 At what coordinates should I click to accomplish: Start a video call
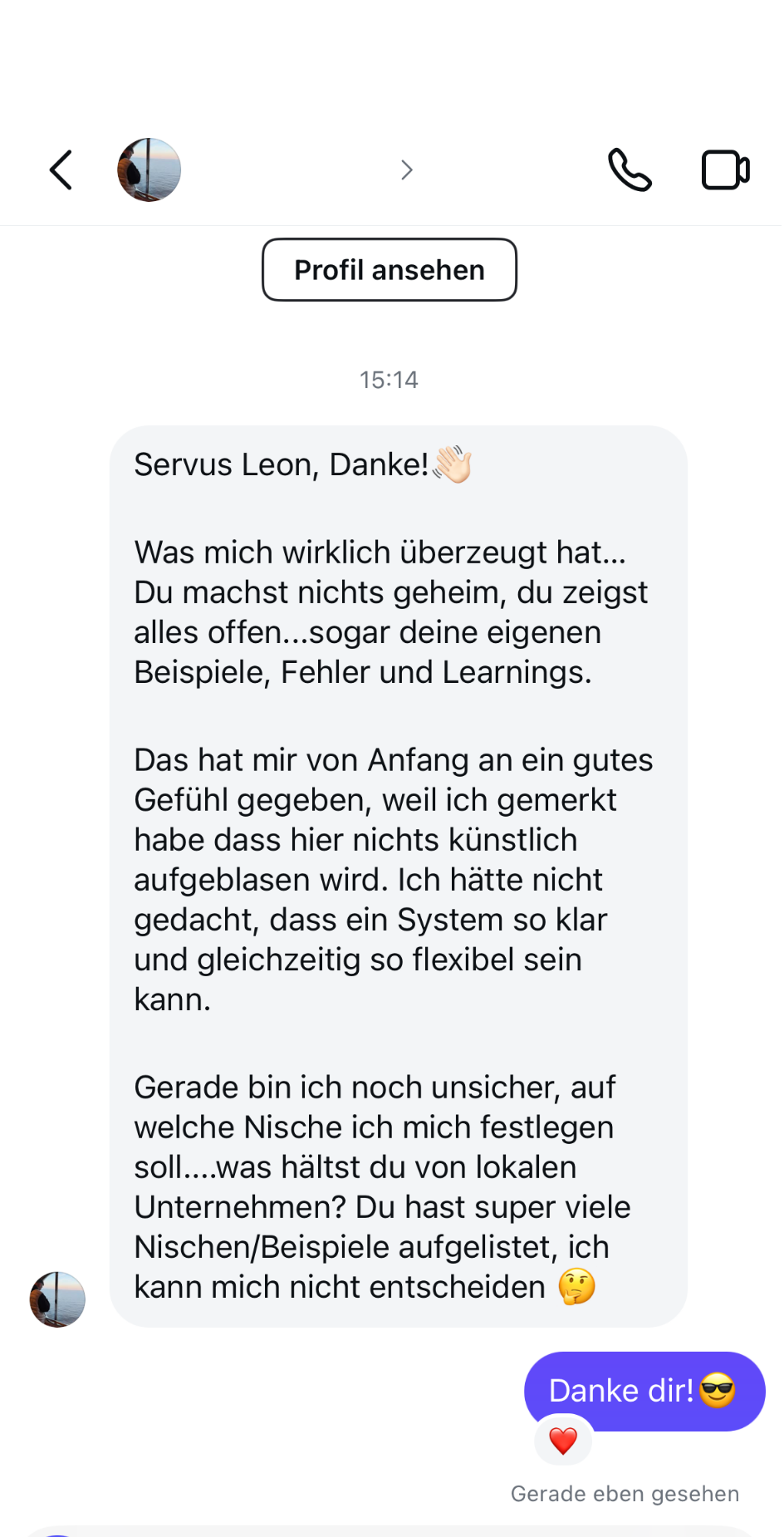725,170
